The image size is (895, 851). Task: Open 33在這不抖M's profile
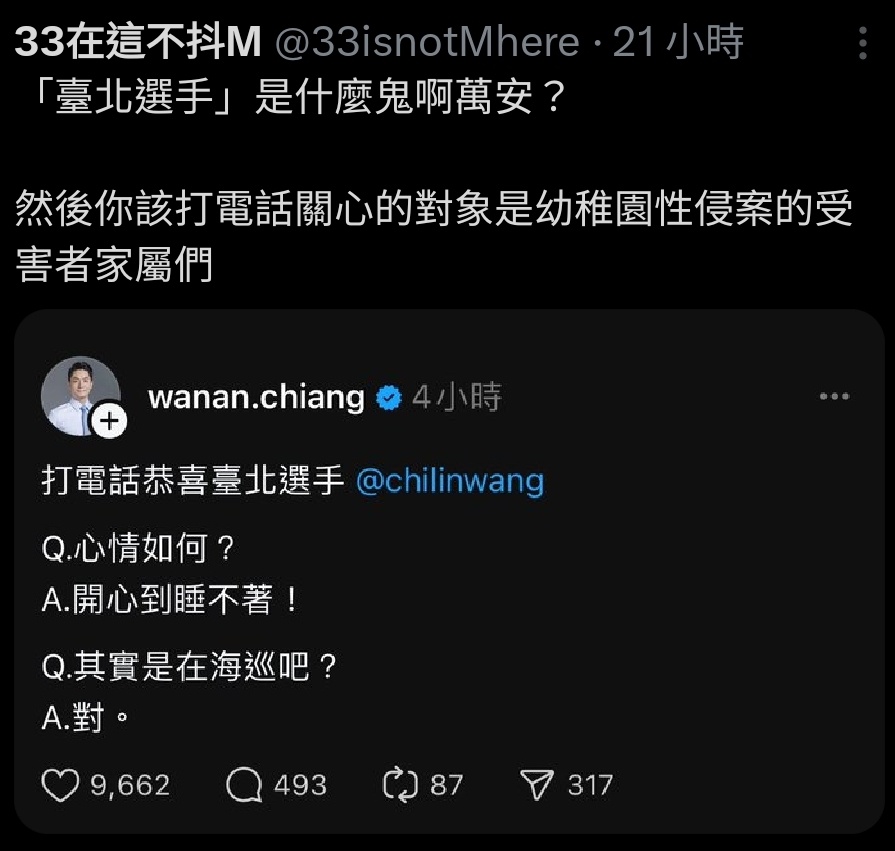click(x=138, y=42)
